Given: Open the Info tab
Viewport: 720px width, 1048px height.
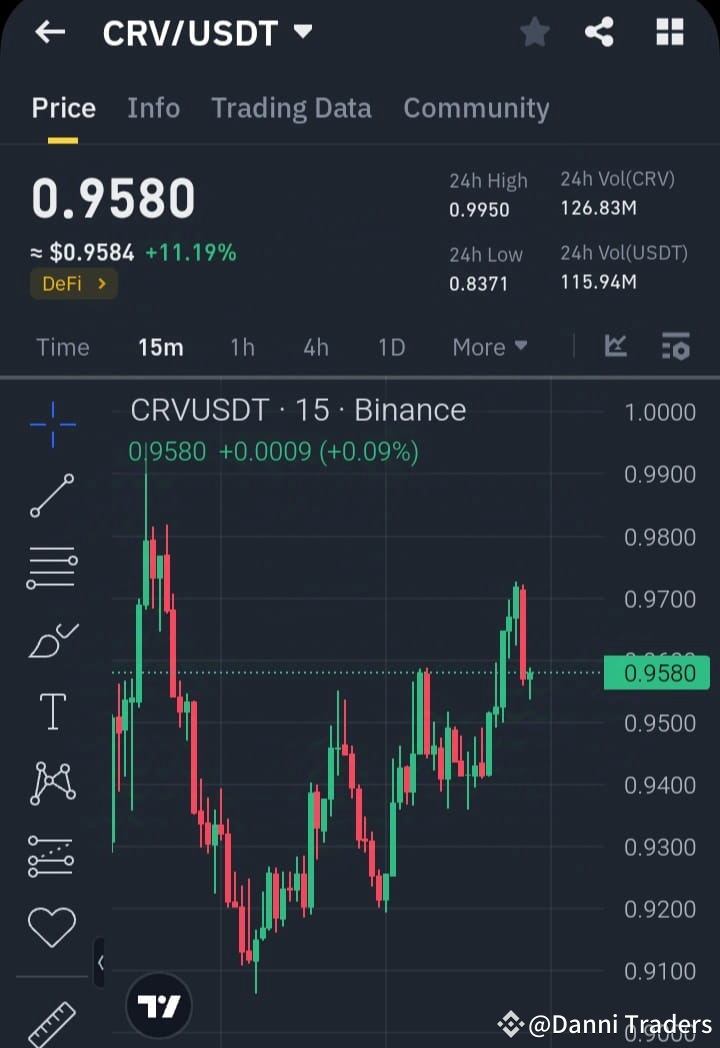Looking at the screenshot, I should click(153, 108).
